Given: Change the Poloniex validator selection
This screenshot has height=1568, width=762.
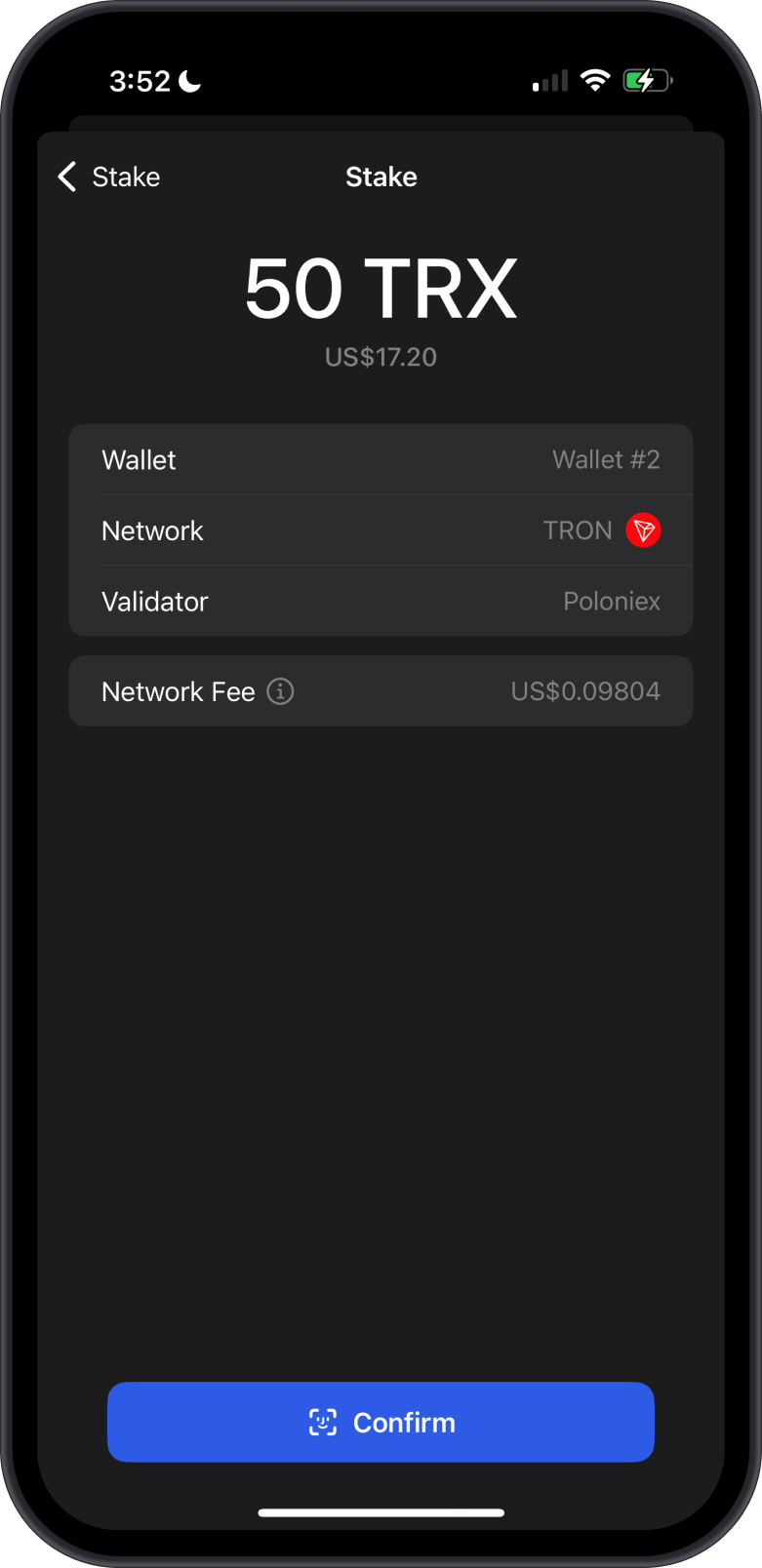Looking at the screenshot, I should tap(381, 601).
